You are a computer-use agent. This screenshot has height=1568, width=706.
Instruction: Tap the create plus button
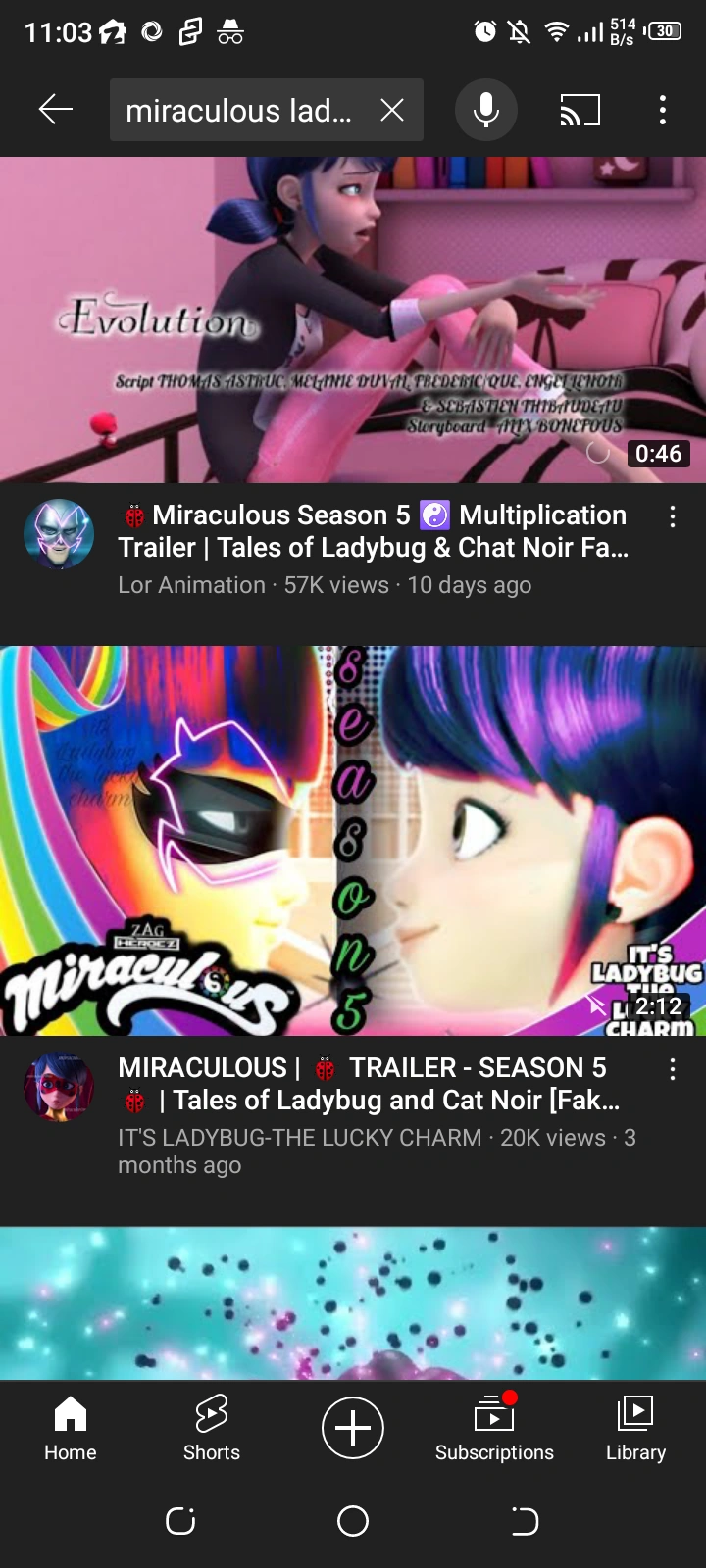pos(353,1428)
